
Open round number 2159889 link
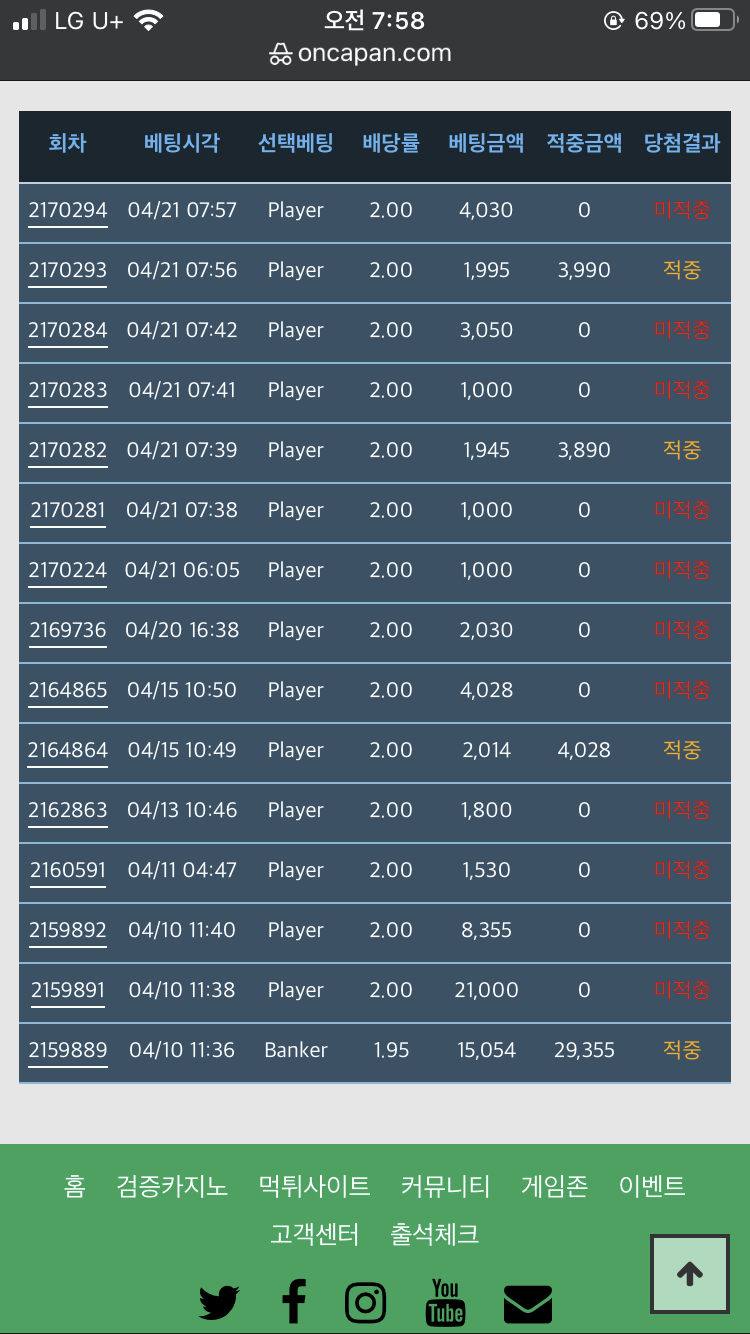pos(68,1051)
